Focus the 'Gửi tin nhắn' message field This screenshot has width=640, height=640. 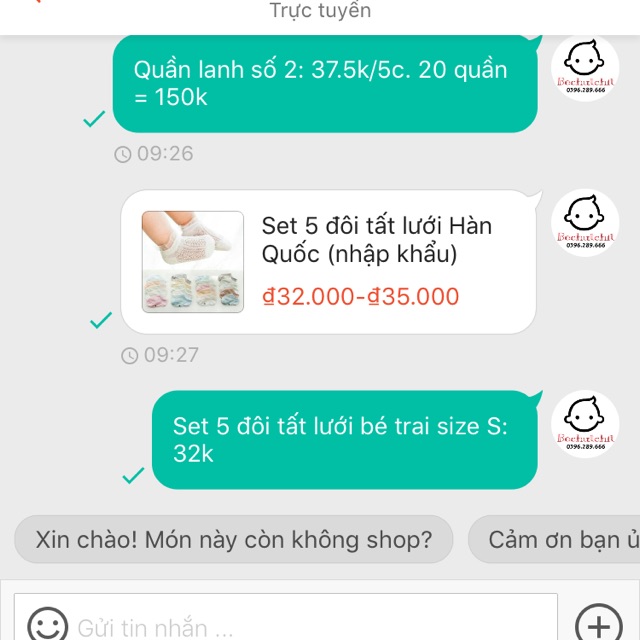300,627
